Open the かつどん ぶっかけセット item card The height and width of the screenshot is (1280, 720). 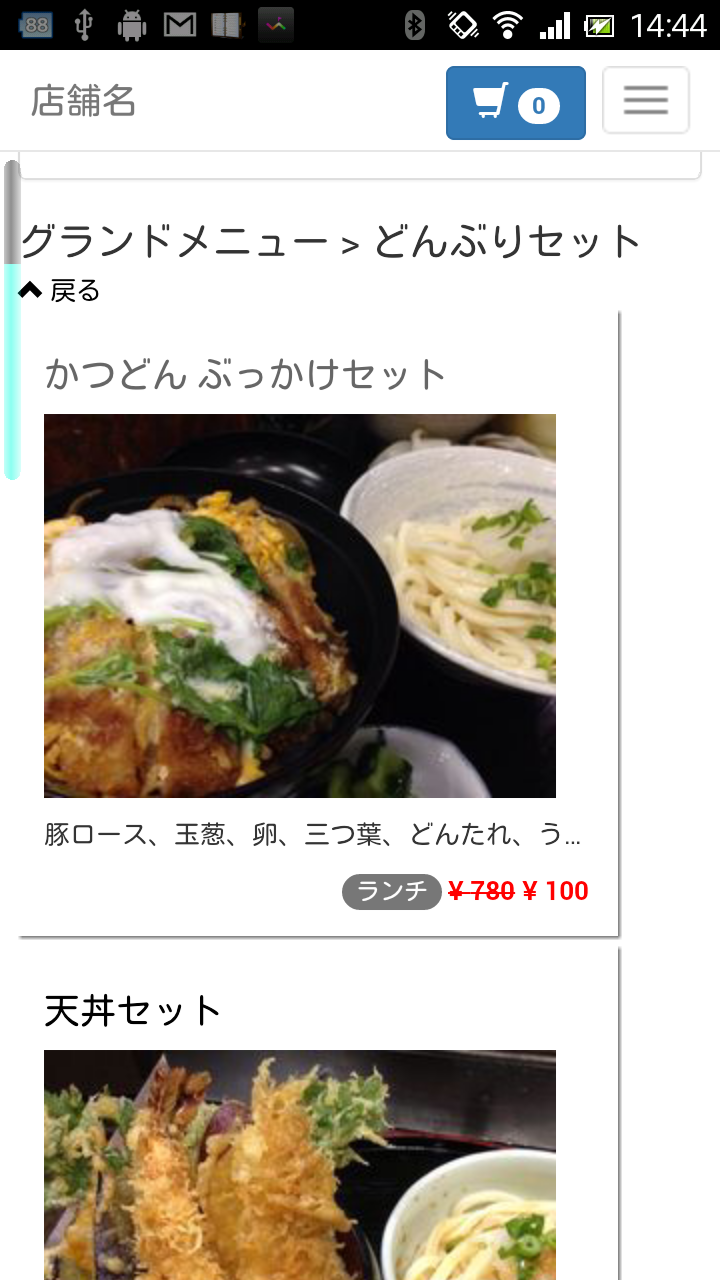coord(319,624)
